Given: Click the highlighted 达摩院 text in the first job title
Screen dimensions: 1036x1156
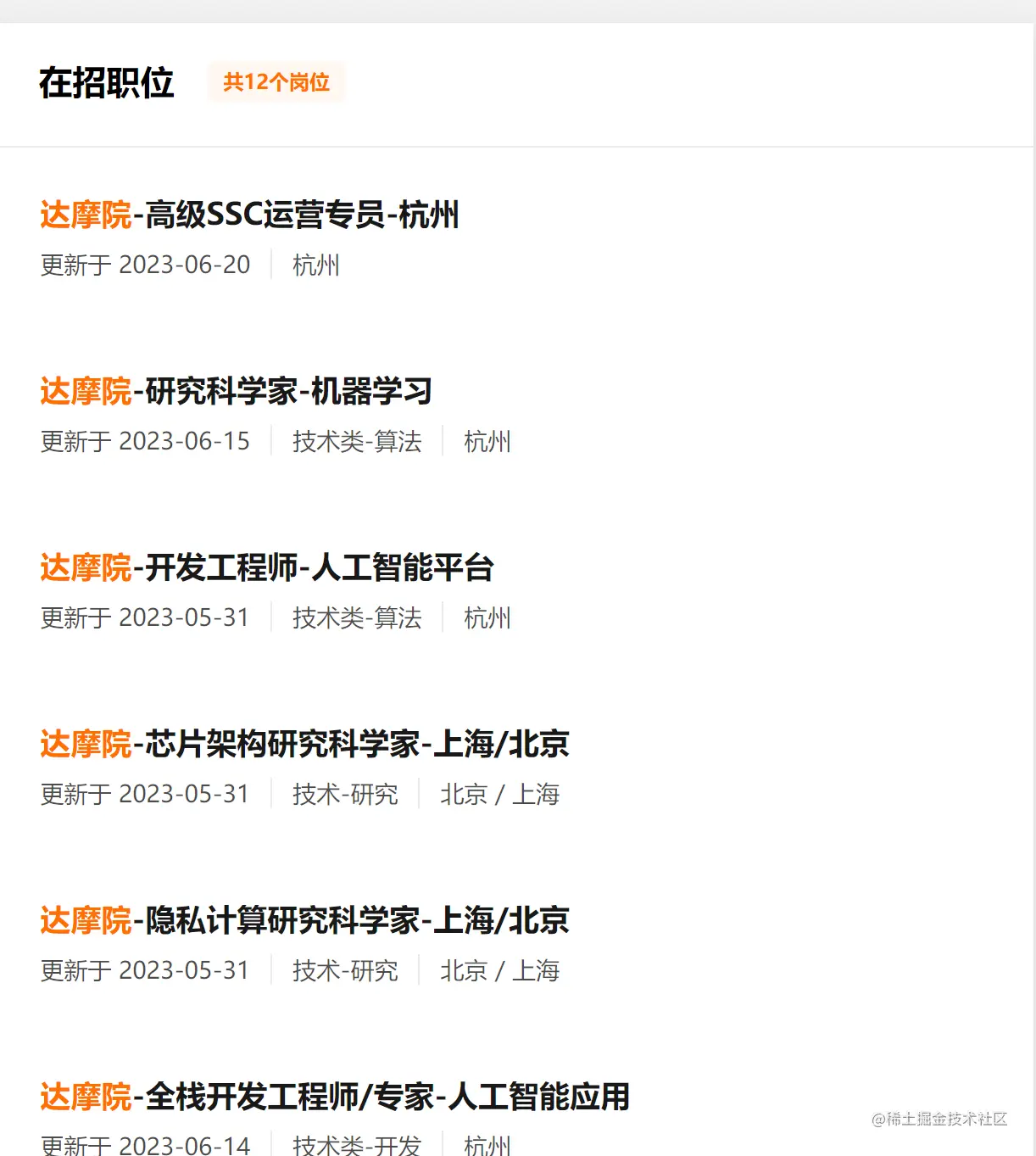Looking at the screenshot, I should [85, 216].
